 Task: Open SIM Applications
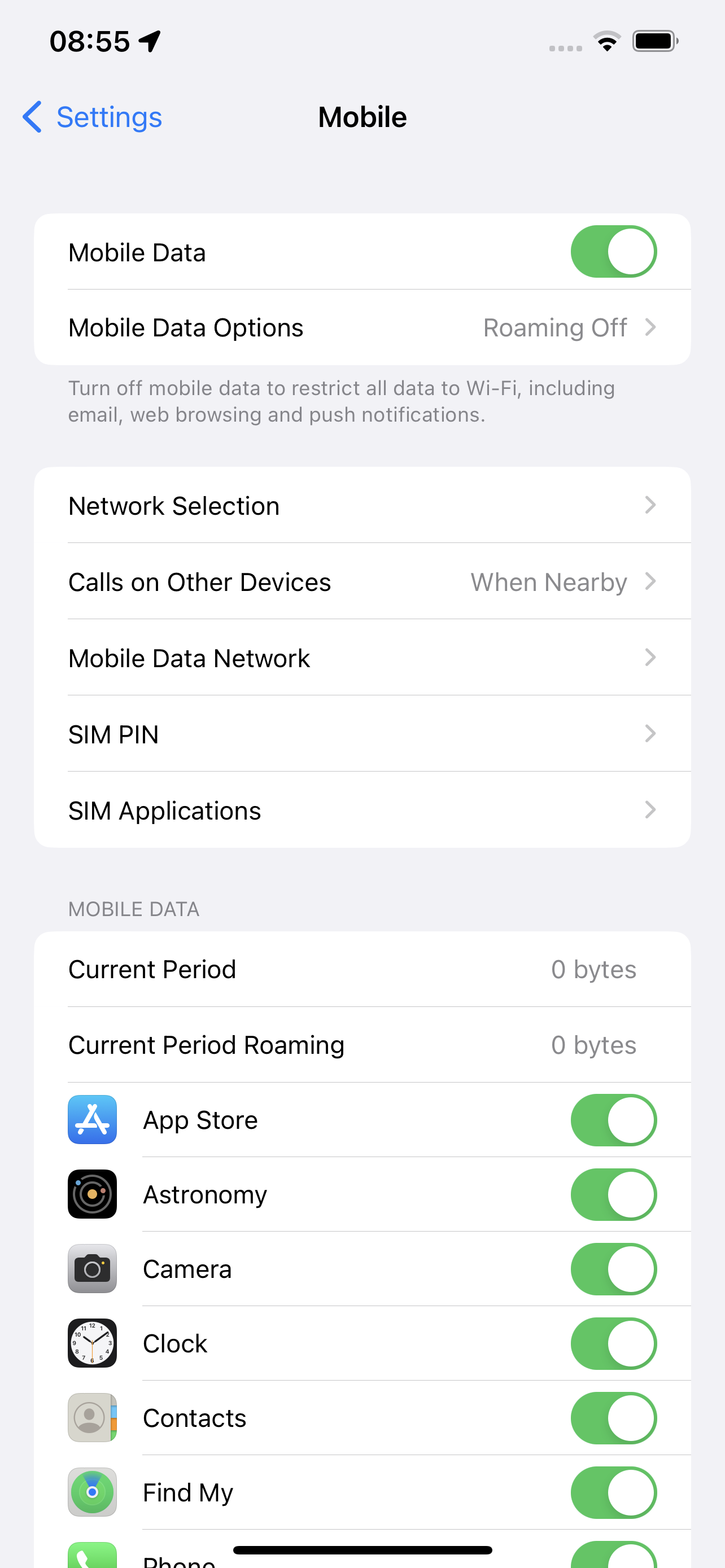tap(362, 809)
